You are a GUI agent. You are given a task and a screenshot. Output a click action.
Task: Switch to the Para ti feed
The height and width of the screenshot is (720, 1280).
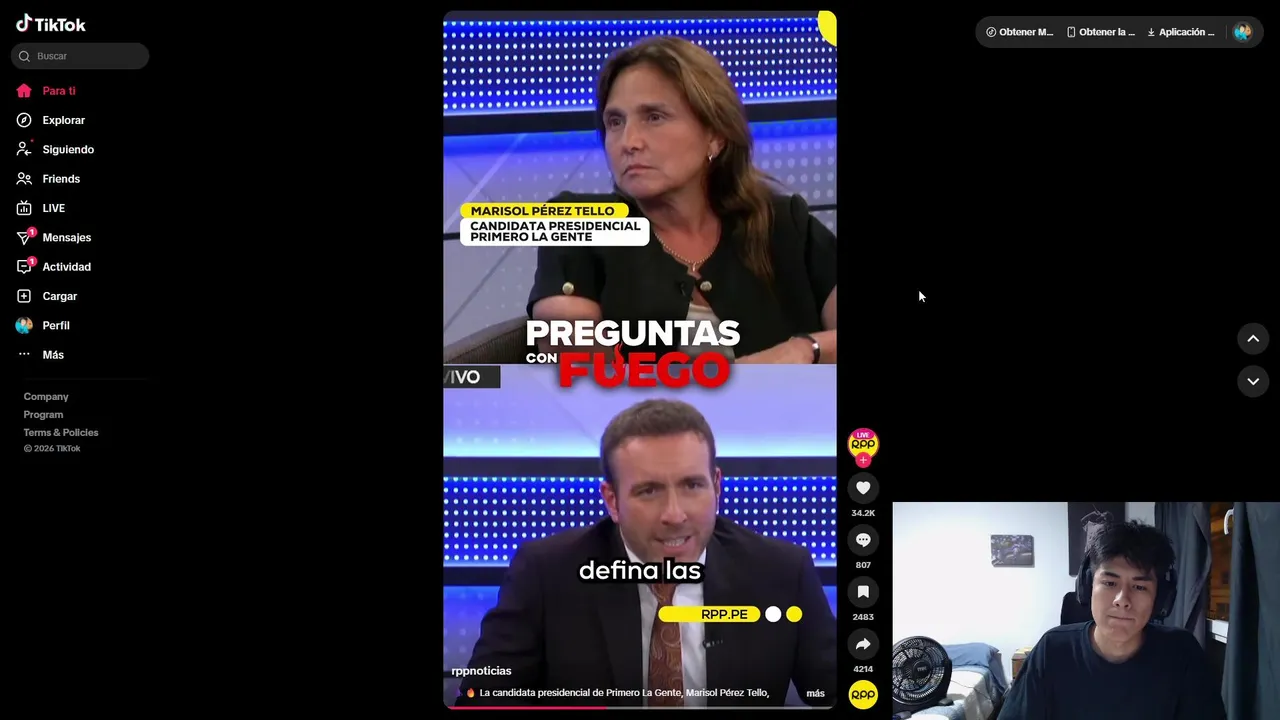[58, 91]
